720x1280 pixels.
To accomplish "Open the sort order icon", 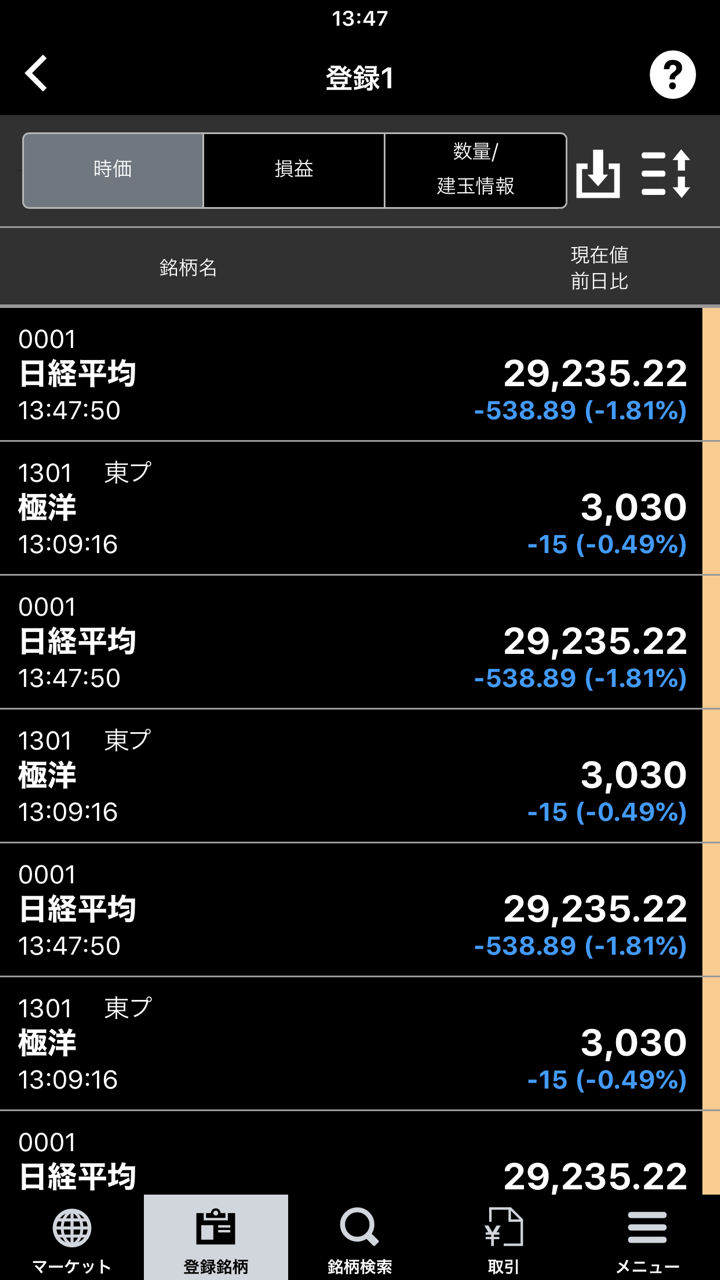I will (x=666, y=174).
